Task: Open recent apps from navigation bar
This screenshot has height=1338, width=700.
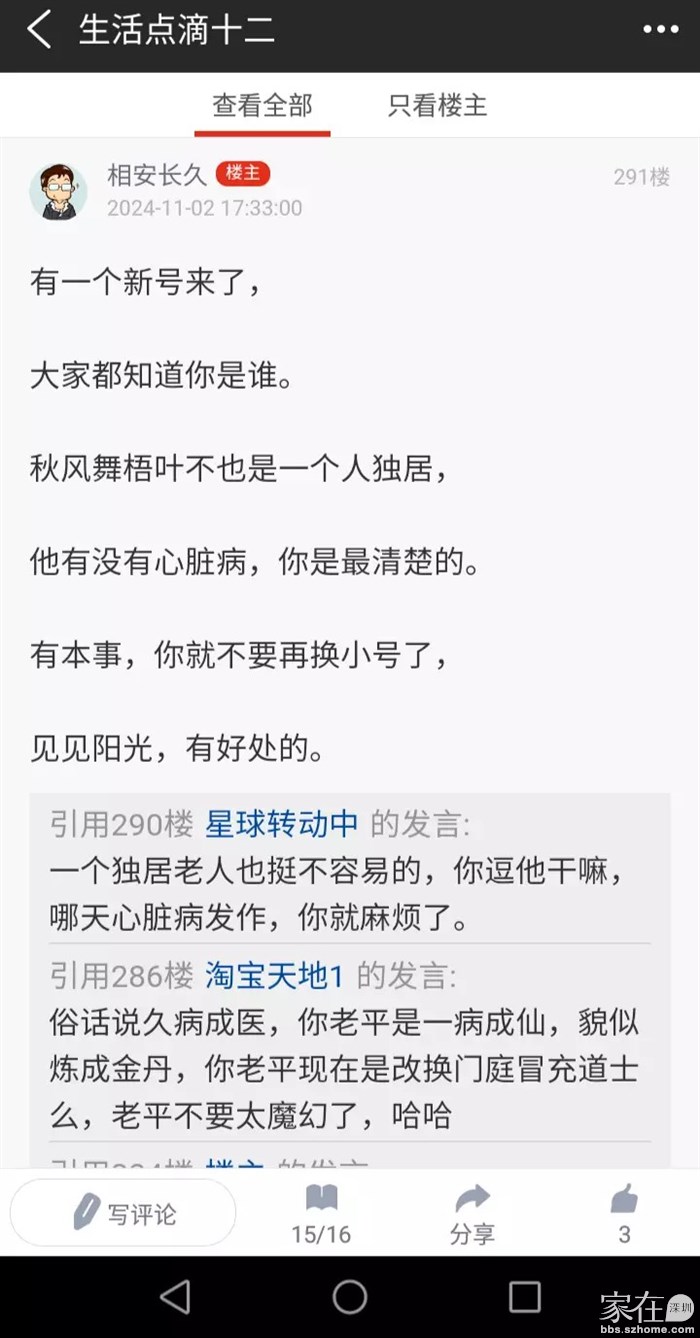Action: pos(525,1297)
